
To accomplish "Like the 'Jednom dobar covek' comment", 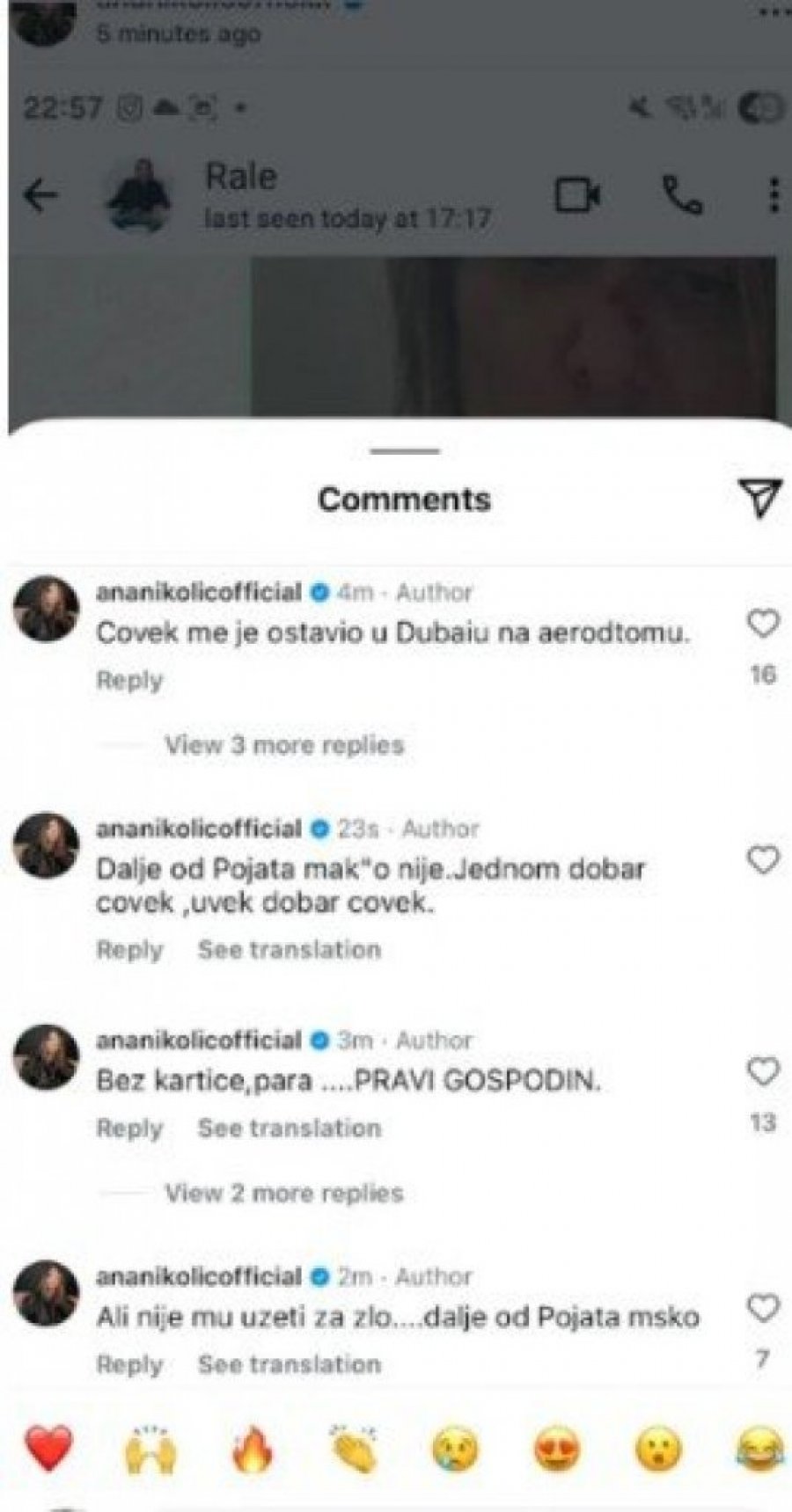I will (762, 859).
